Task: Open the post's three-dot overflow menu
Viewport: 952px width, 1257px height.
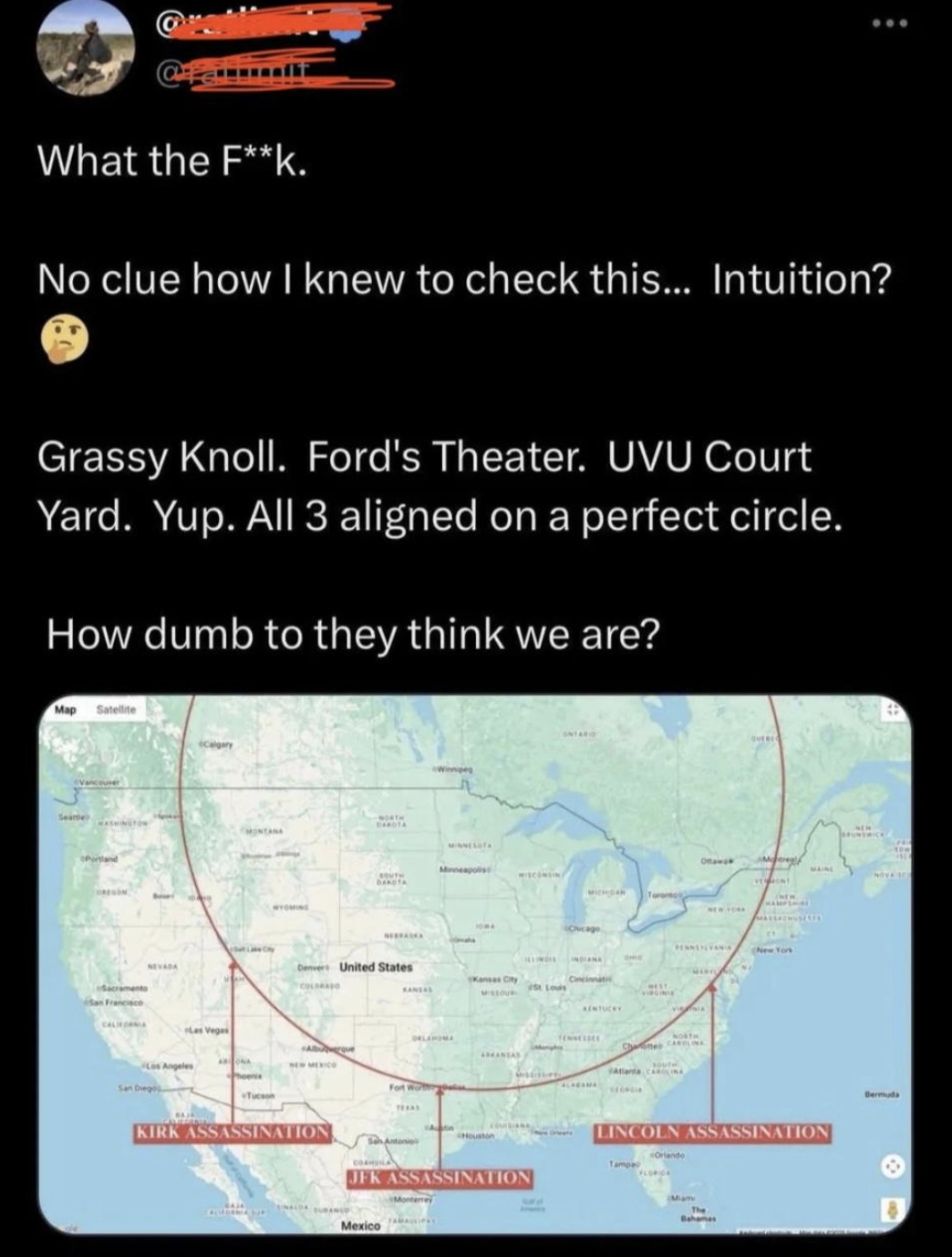Action: [x=889, y=24]
